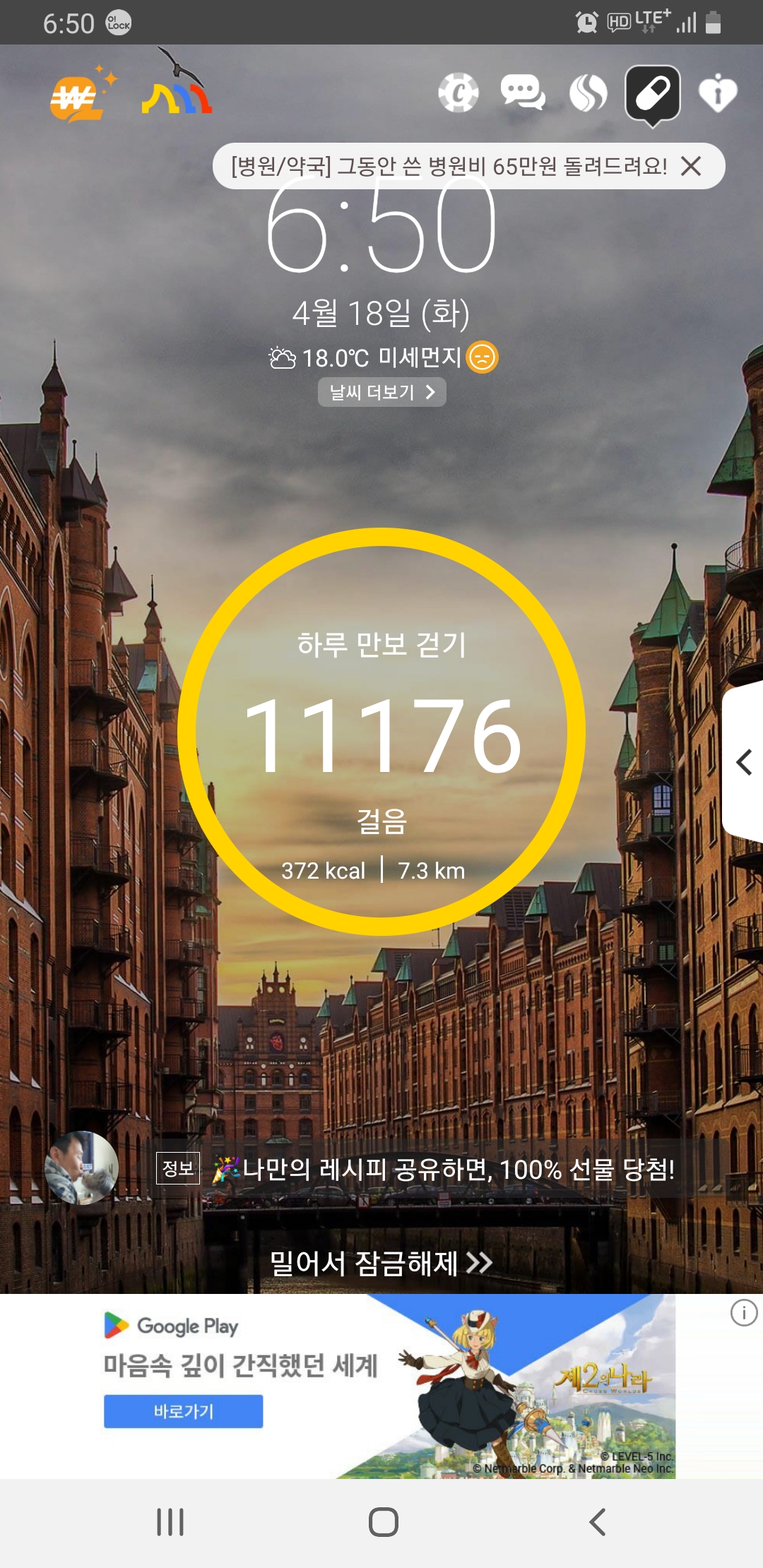This screenshot has height=1568, width=763.
Task: Dismiss the 병원/약국 banner
Action: click(691, 166)
